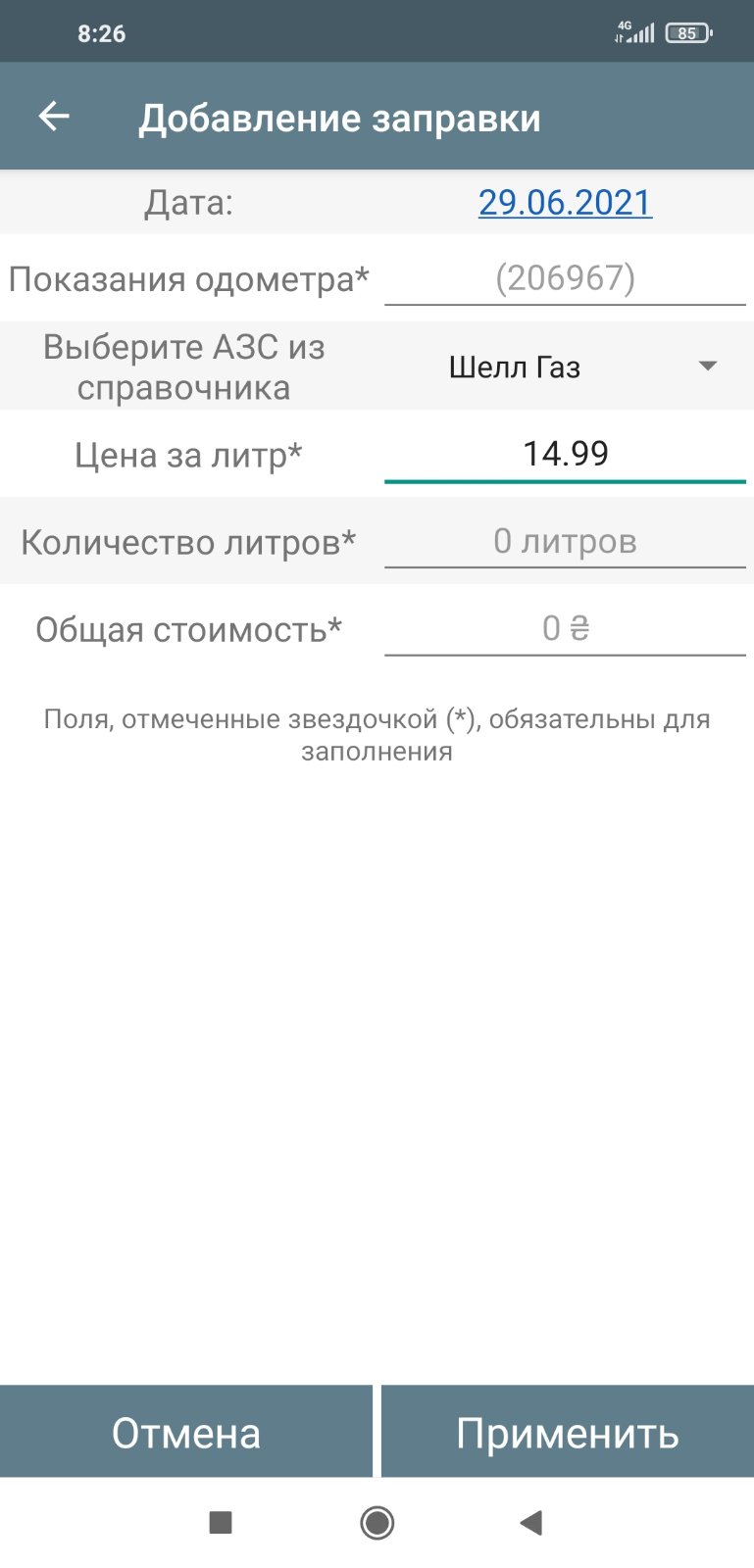Open the date link 29.06.2021
This screenshot has height=1568, width=754.
pos(565,203)
